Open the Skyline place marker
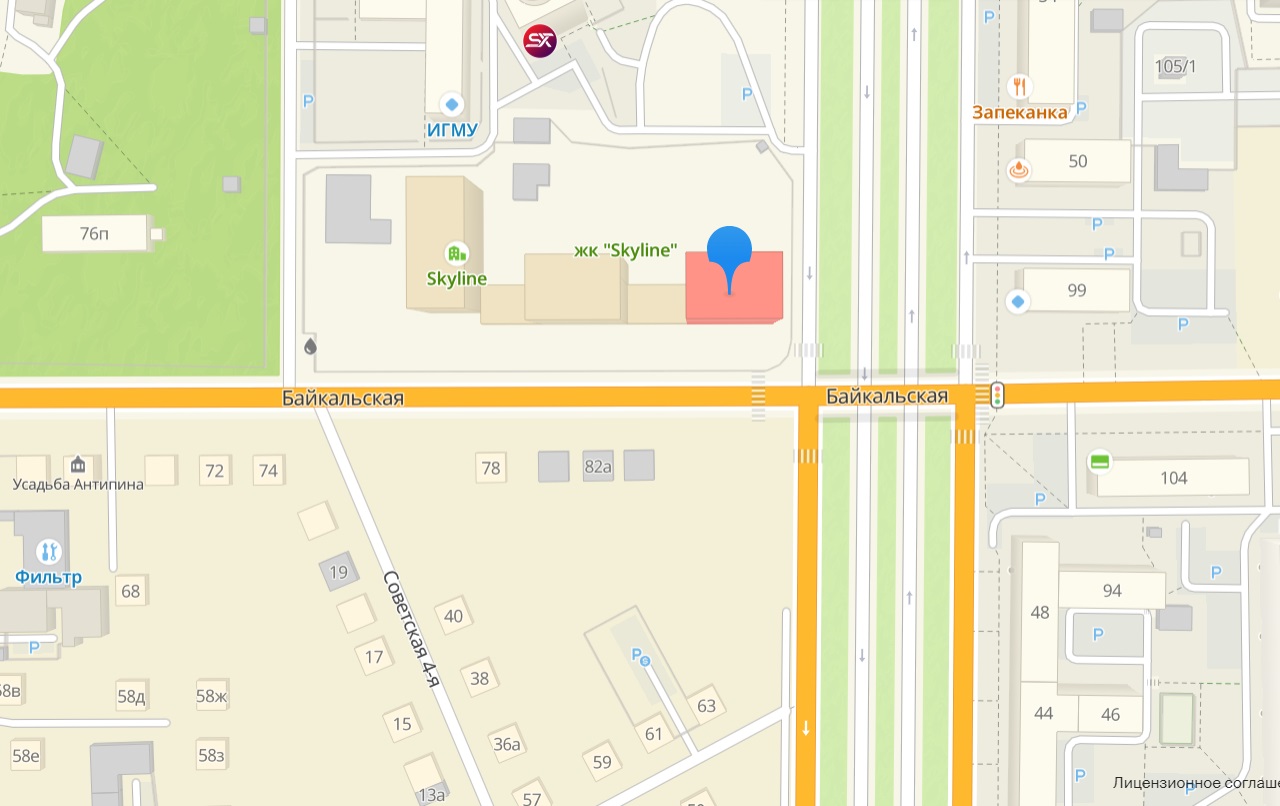The height and width of the screenshot is (806, 1280). (456, 253)
